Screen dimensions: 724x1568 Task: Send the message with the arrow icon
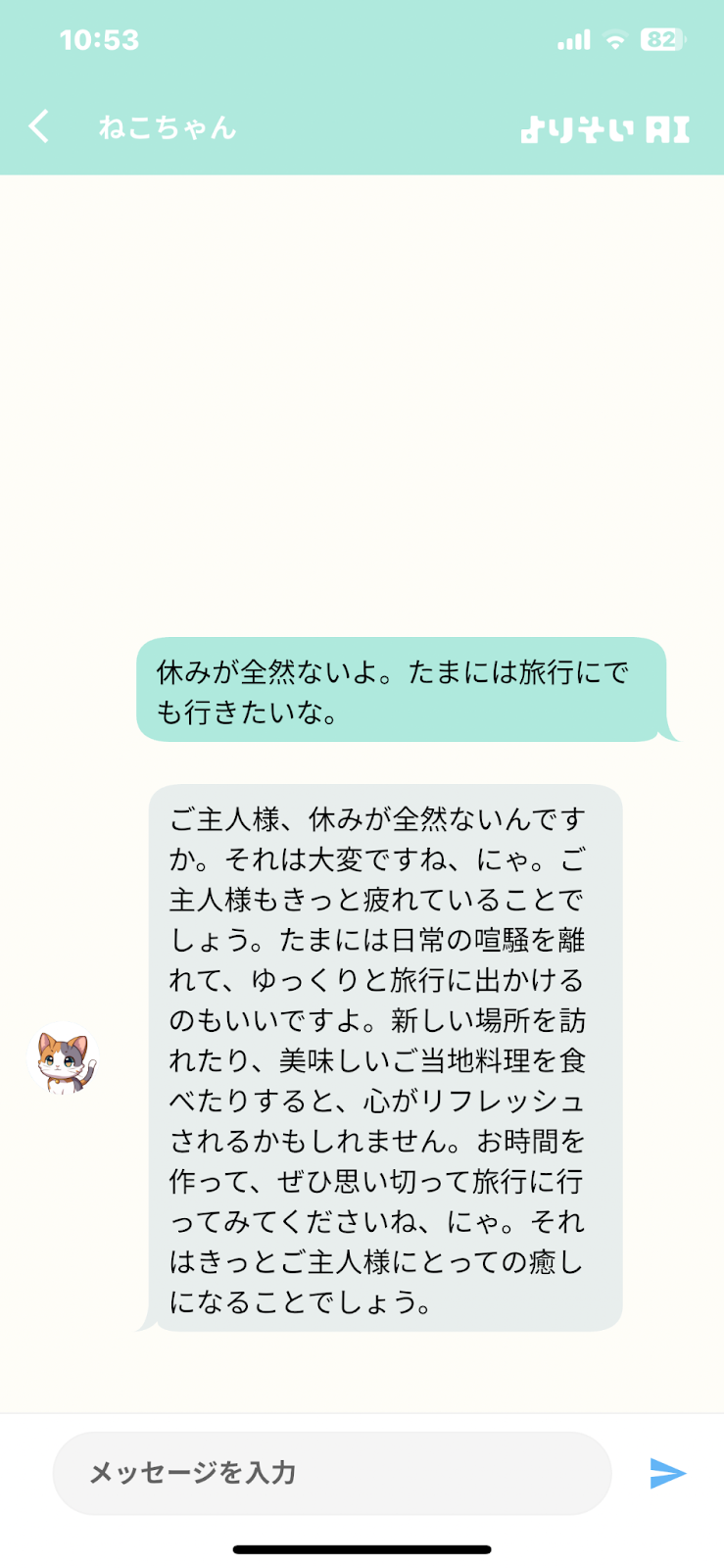[667, 1473]
